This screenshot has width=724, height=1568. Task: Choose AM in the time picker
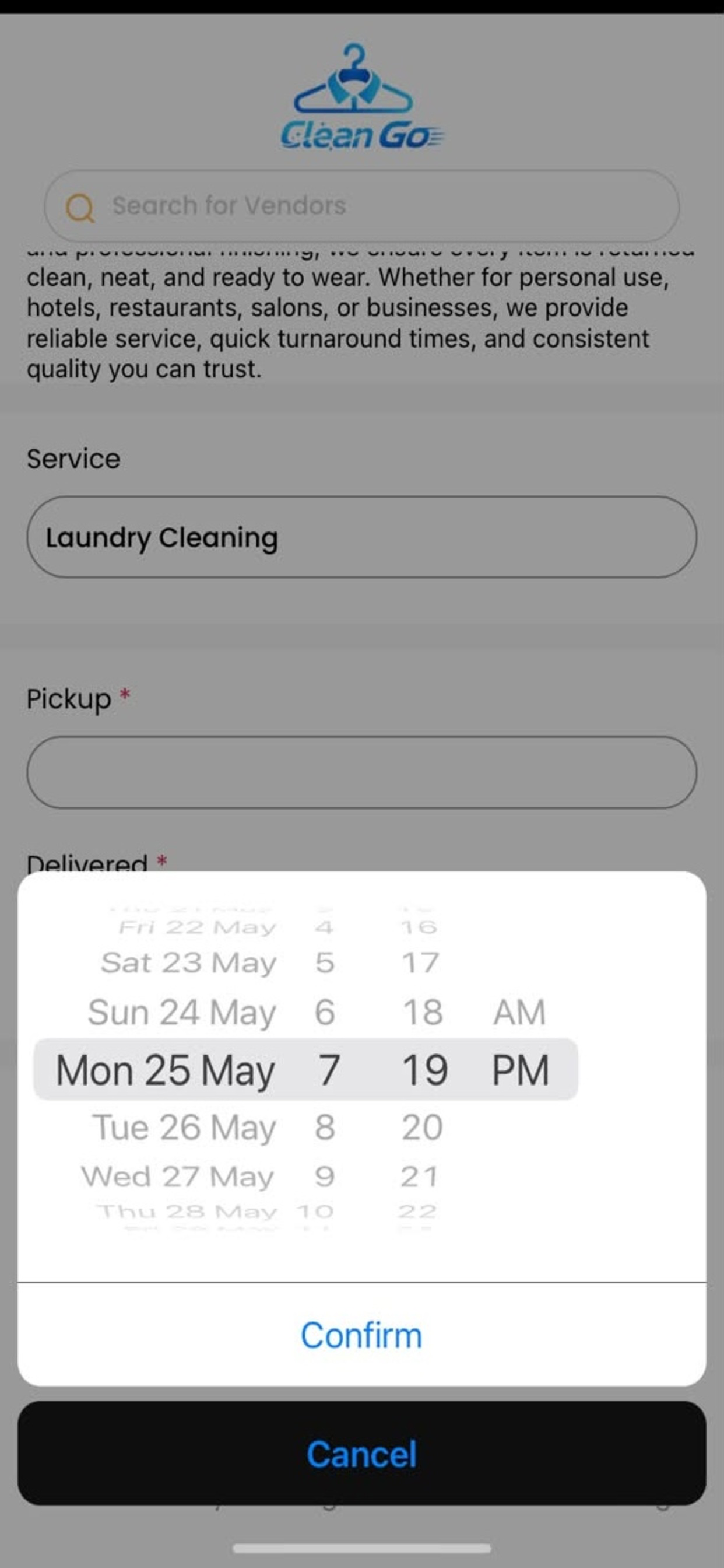[519, 1013]
